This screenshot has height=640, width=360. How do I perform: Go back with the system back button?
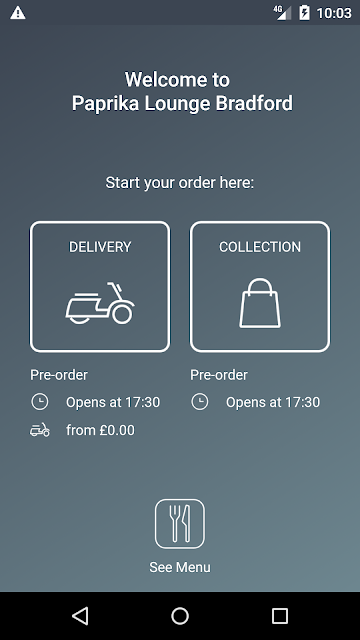pyautogui.click(x=80, y=616)
